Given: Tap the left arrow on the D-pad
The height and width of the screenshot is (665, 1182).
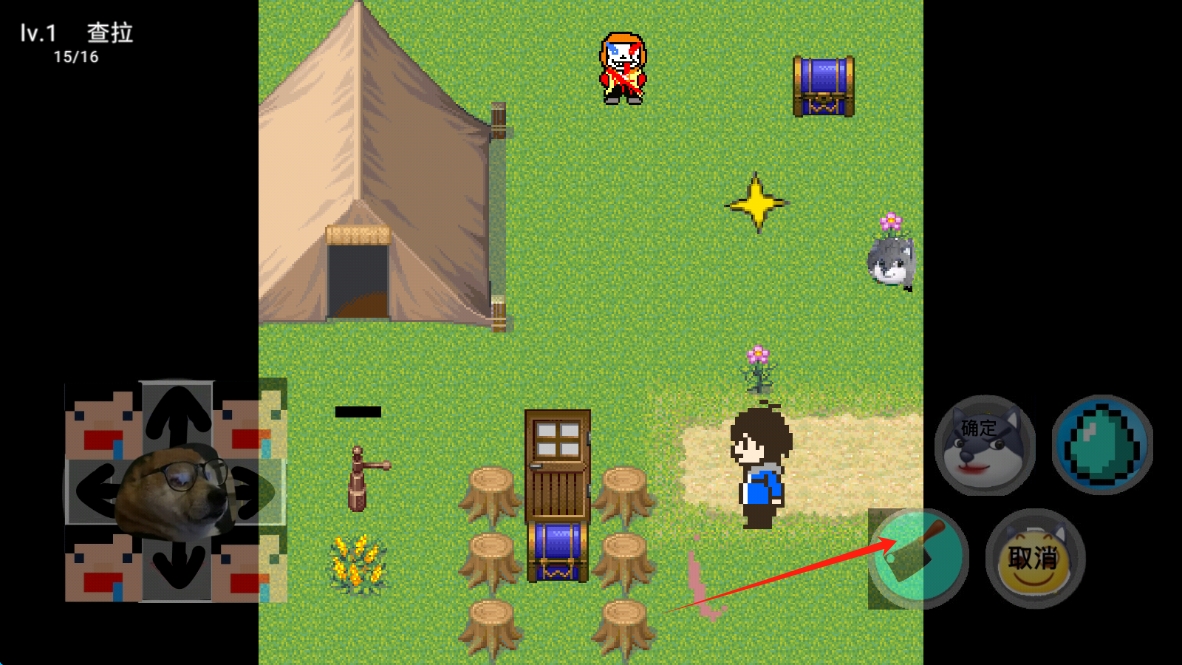Looking at the screenshot, I should 95,491.
